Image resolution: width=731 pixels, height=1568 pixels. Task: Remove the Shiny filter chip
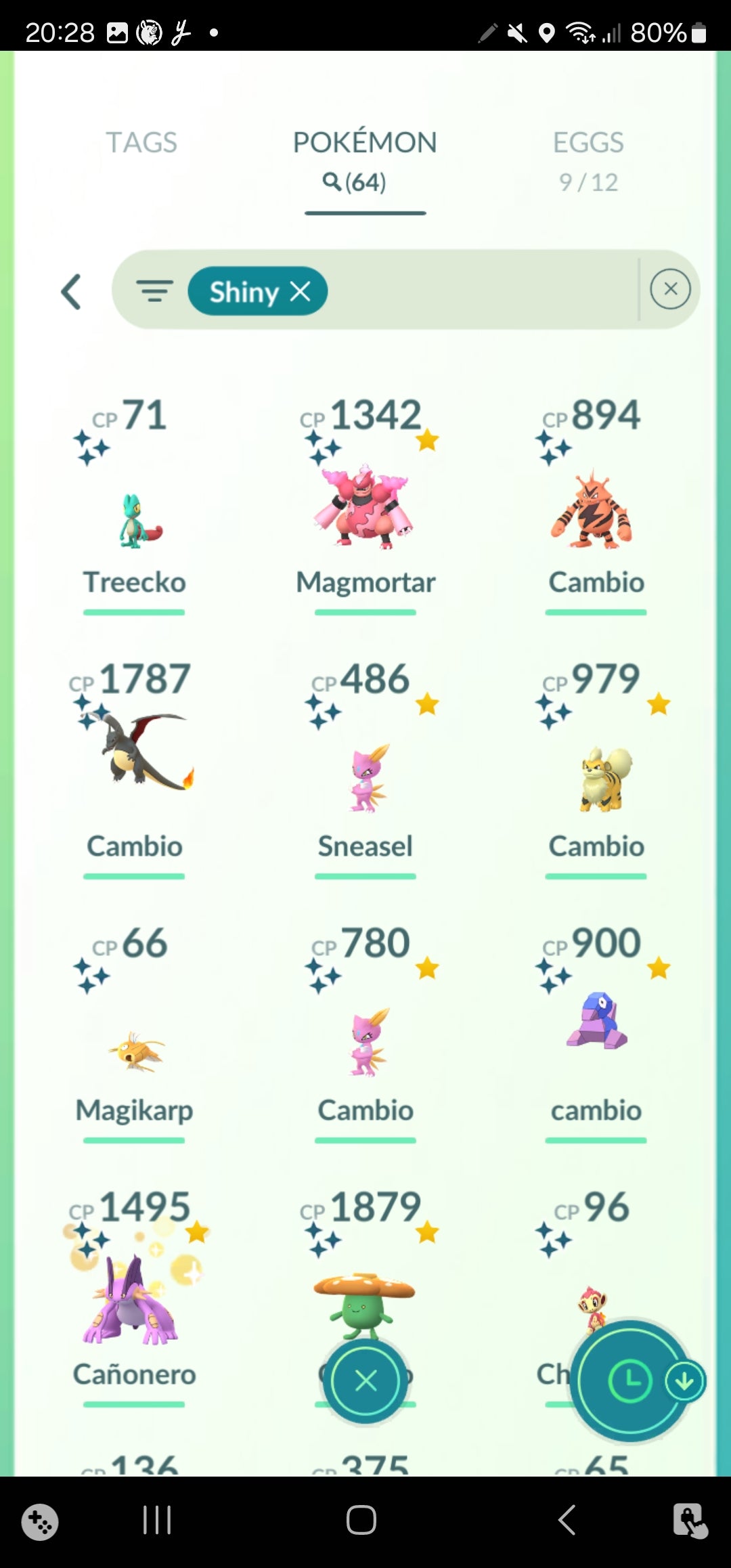pyautogui.click(x=301, y=291)
